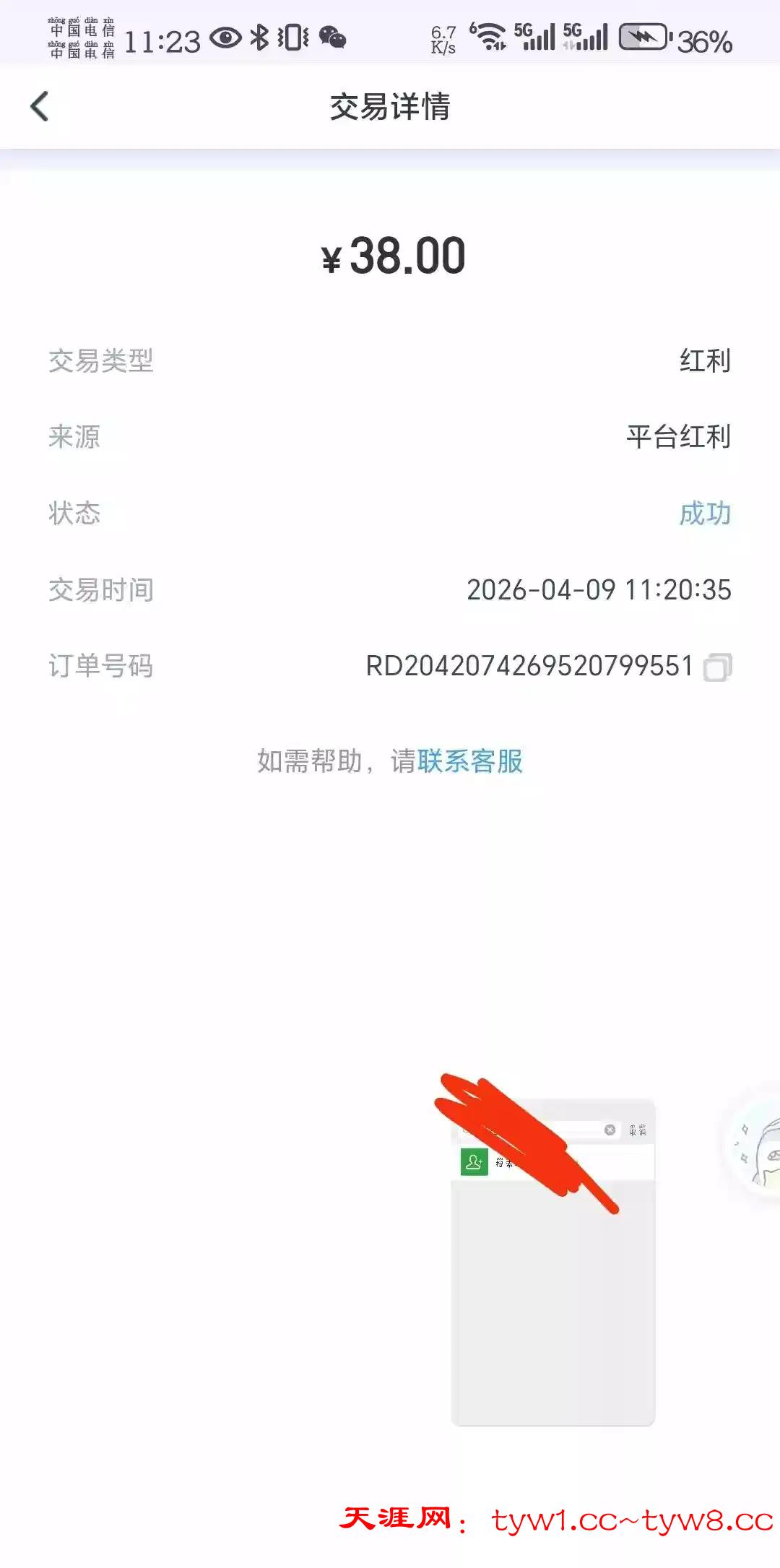Copy the order number RD2042074269520799551

[x=717, y=667]
